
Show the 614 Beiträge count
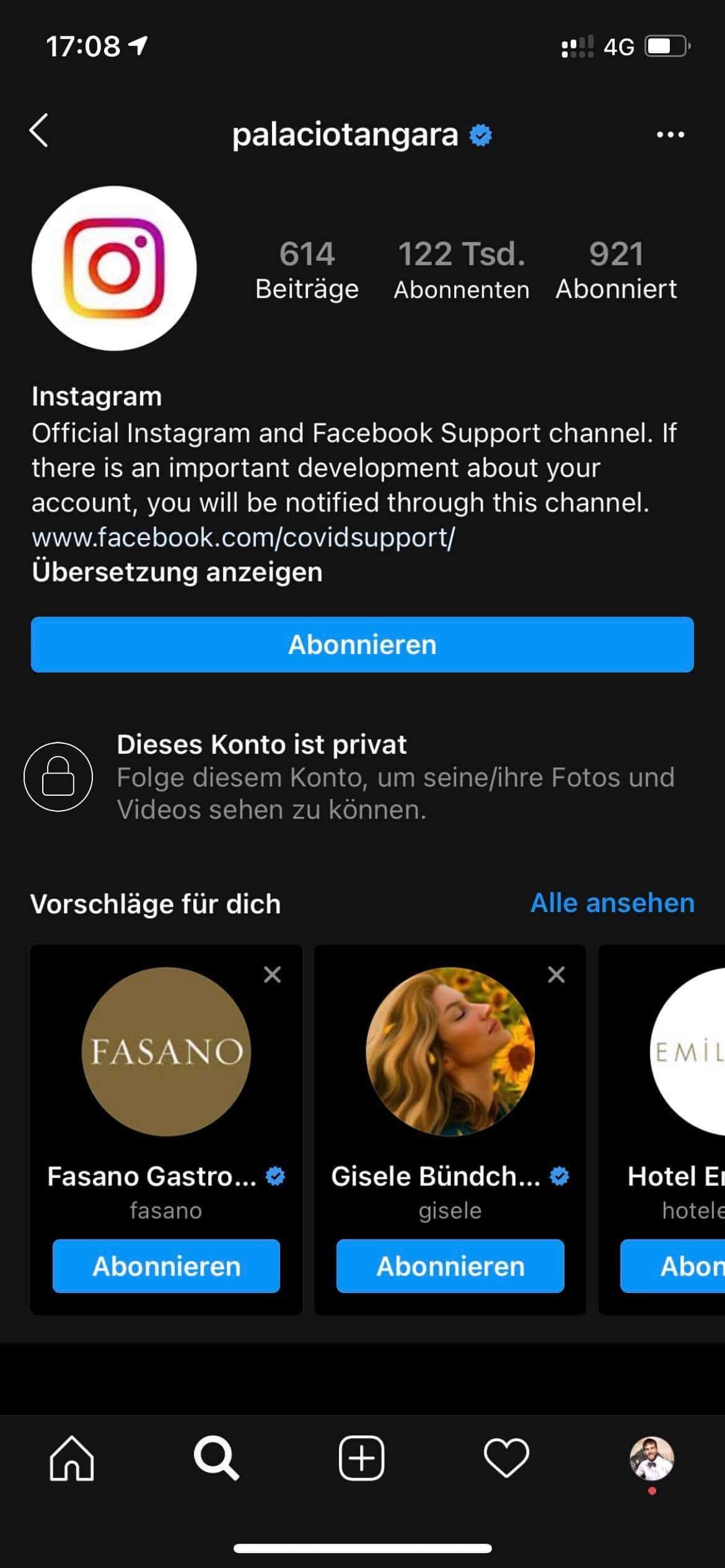point(308,269)
